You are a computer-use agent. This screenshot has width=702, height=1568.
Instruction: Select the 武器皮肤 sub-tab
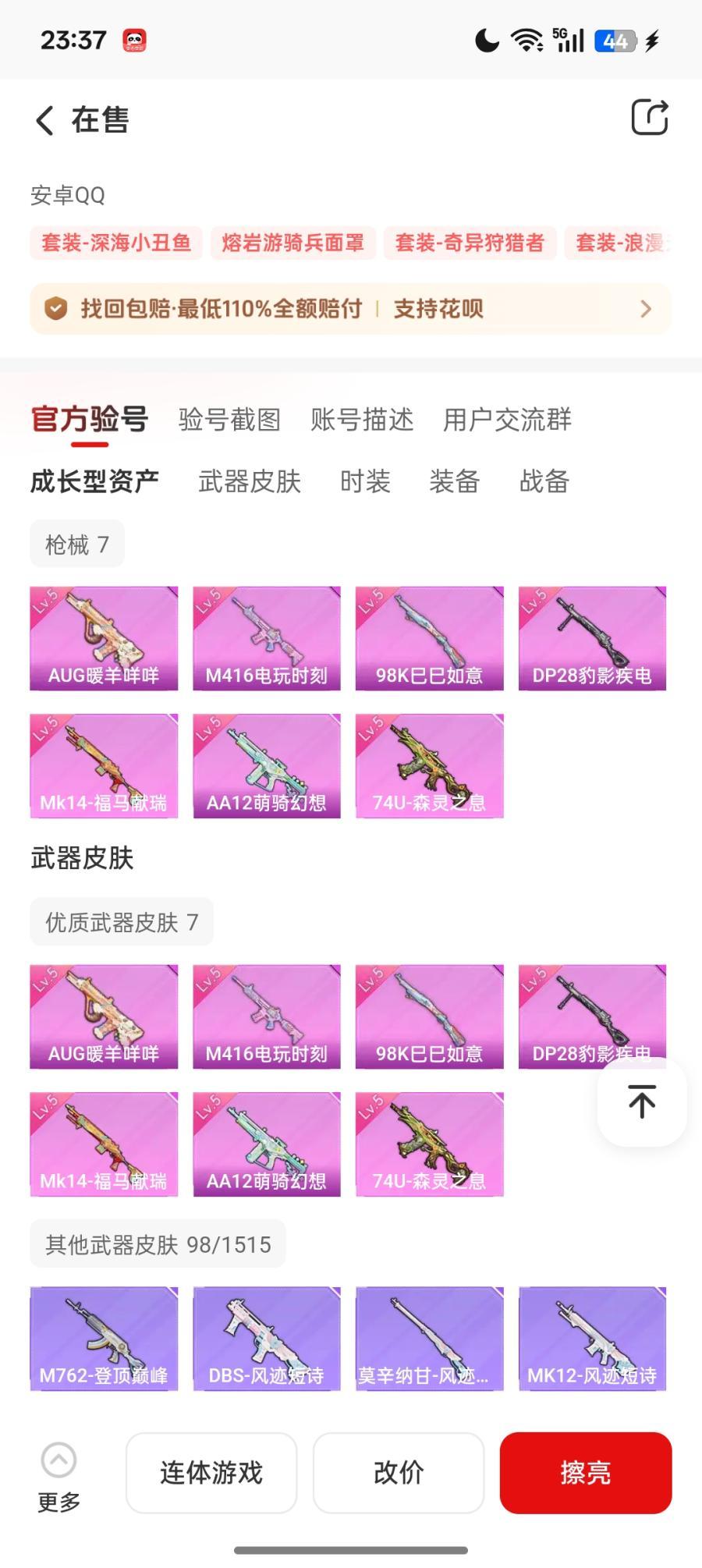[x=250, y=481]
